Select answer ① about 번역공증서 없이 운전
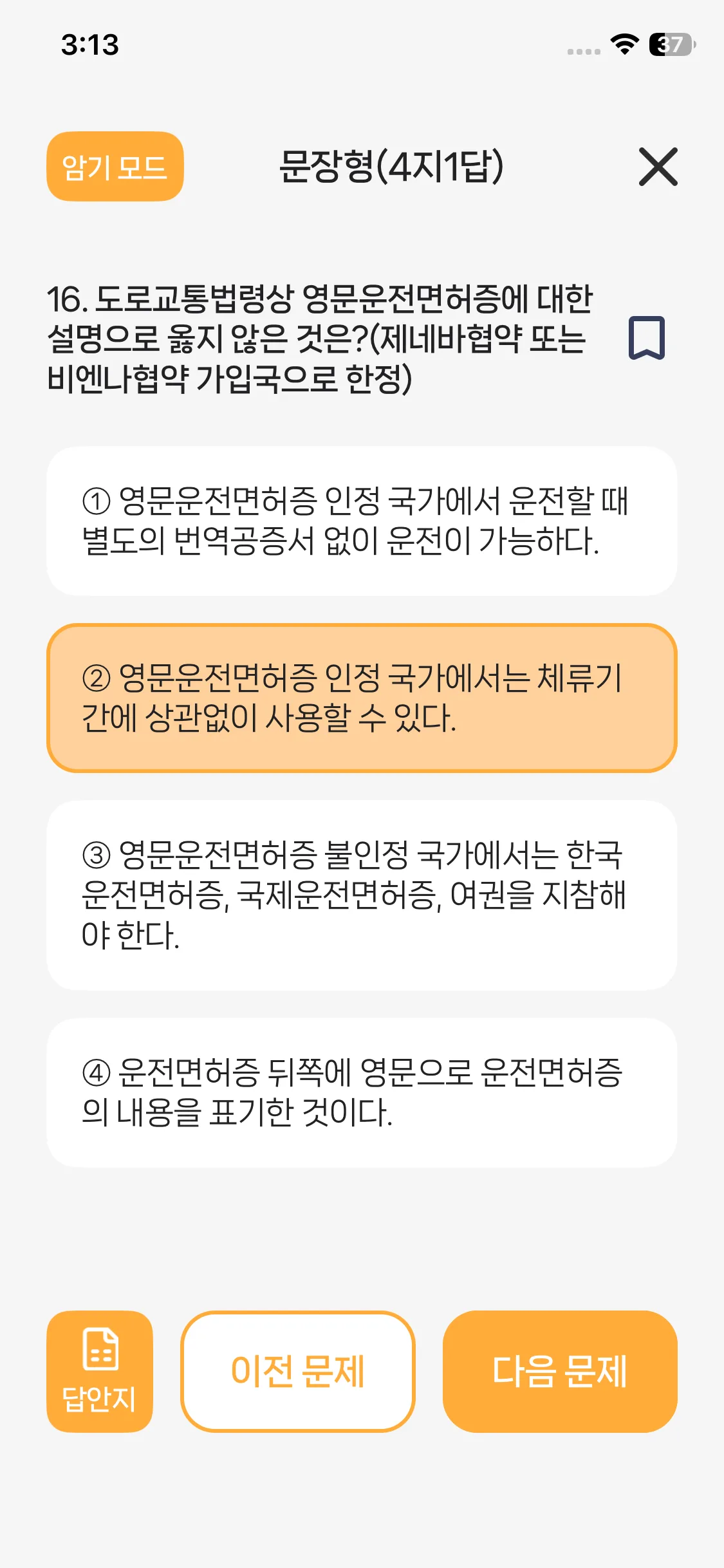Viewport: 724px width, 1568px height. pyautogui.click(x=362, y=521)
